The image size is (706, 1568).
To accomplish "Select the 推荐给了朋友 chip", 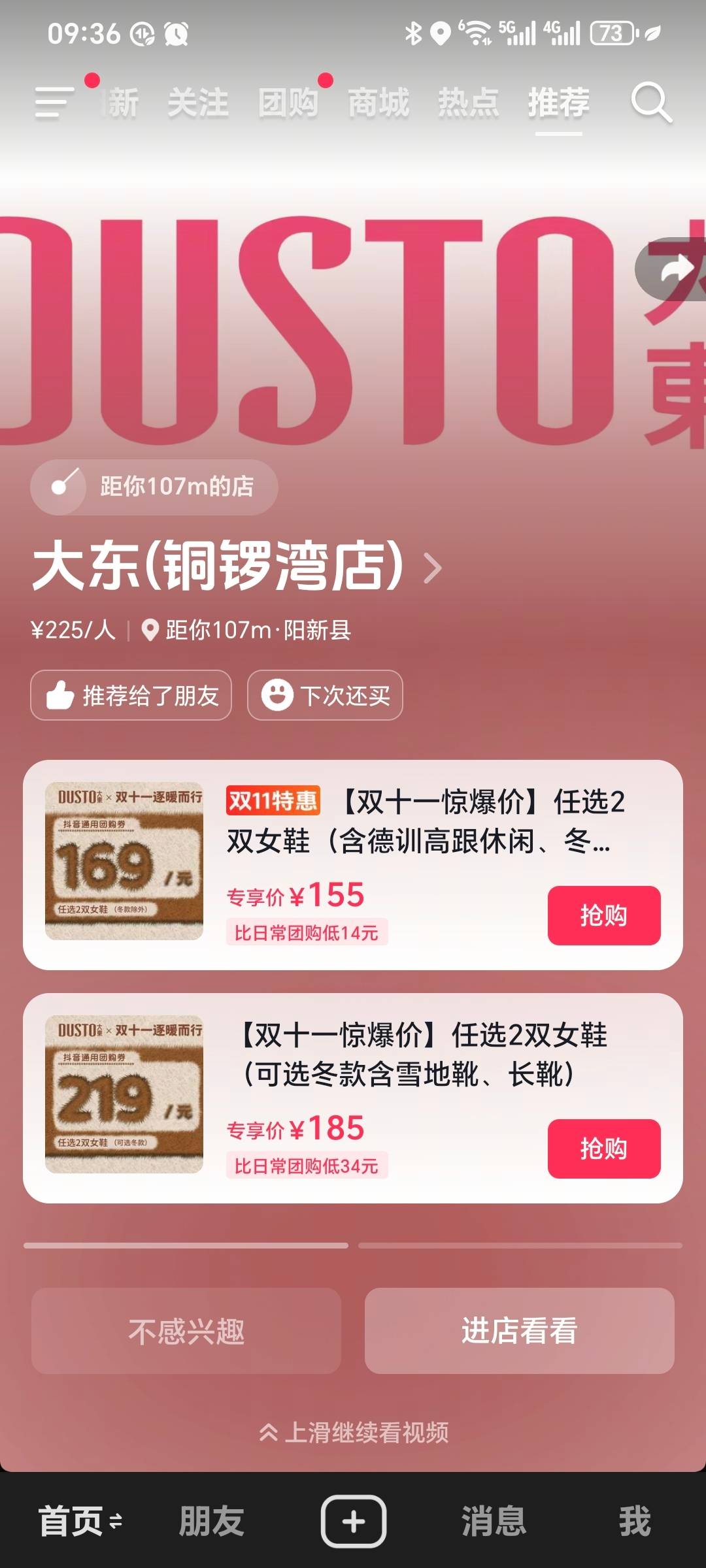I will click(131, 695).
